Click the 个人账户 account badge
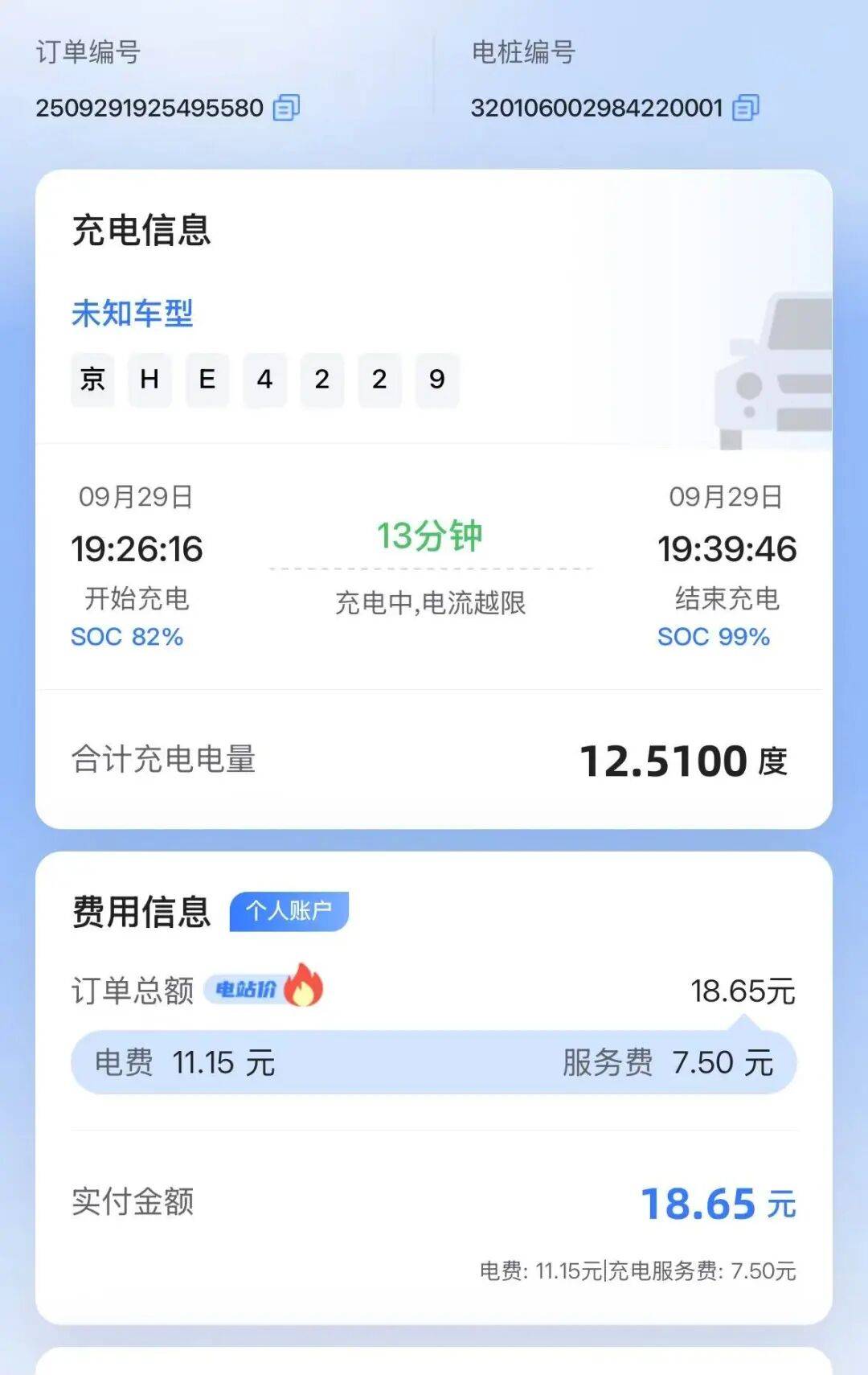 289,909
